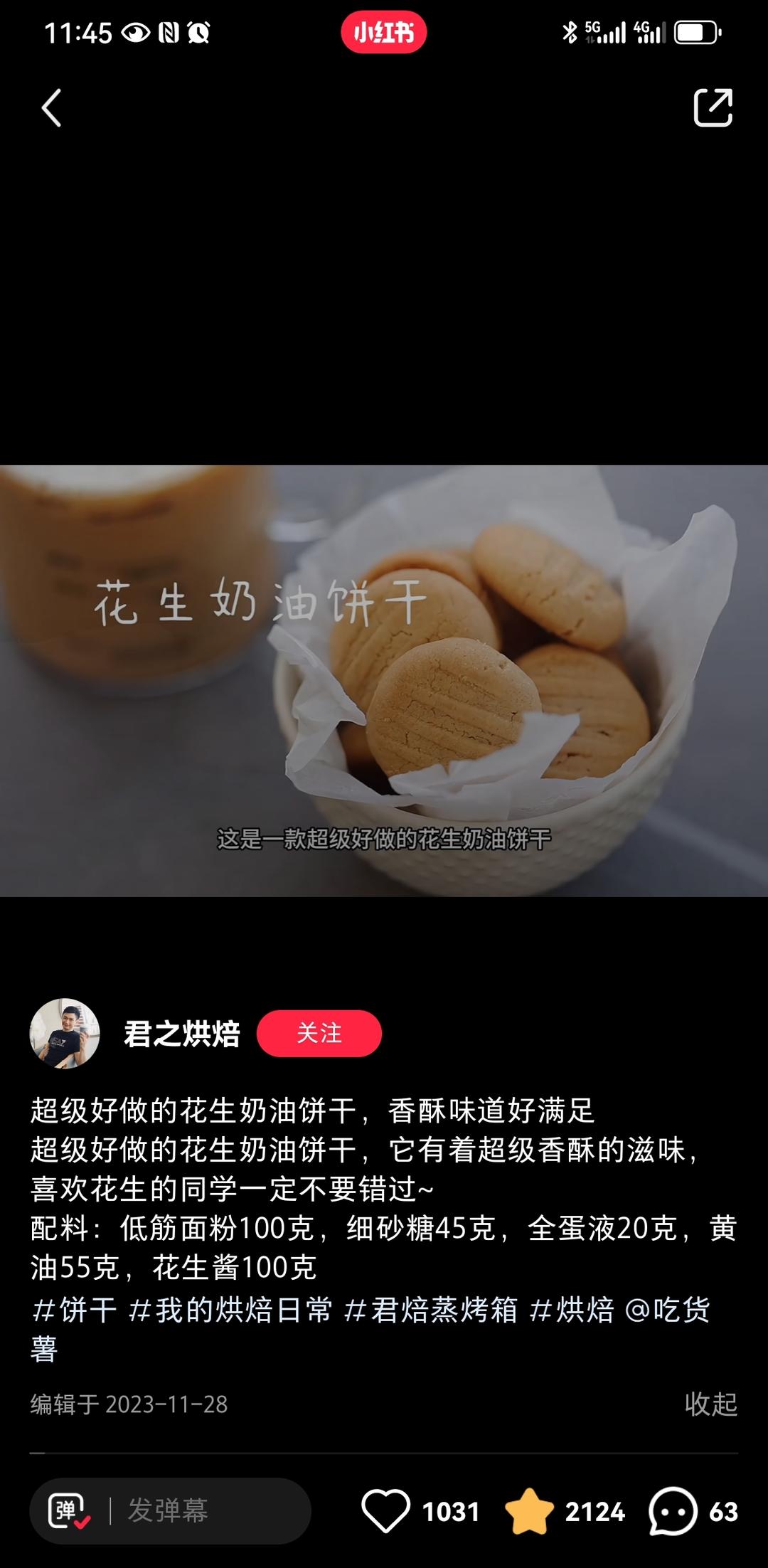Tap the star to favorite this post

click(x=529, y=1511)
